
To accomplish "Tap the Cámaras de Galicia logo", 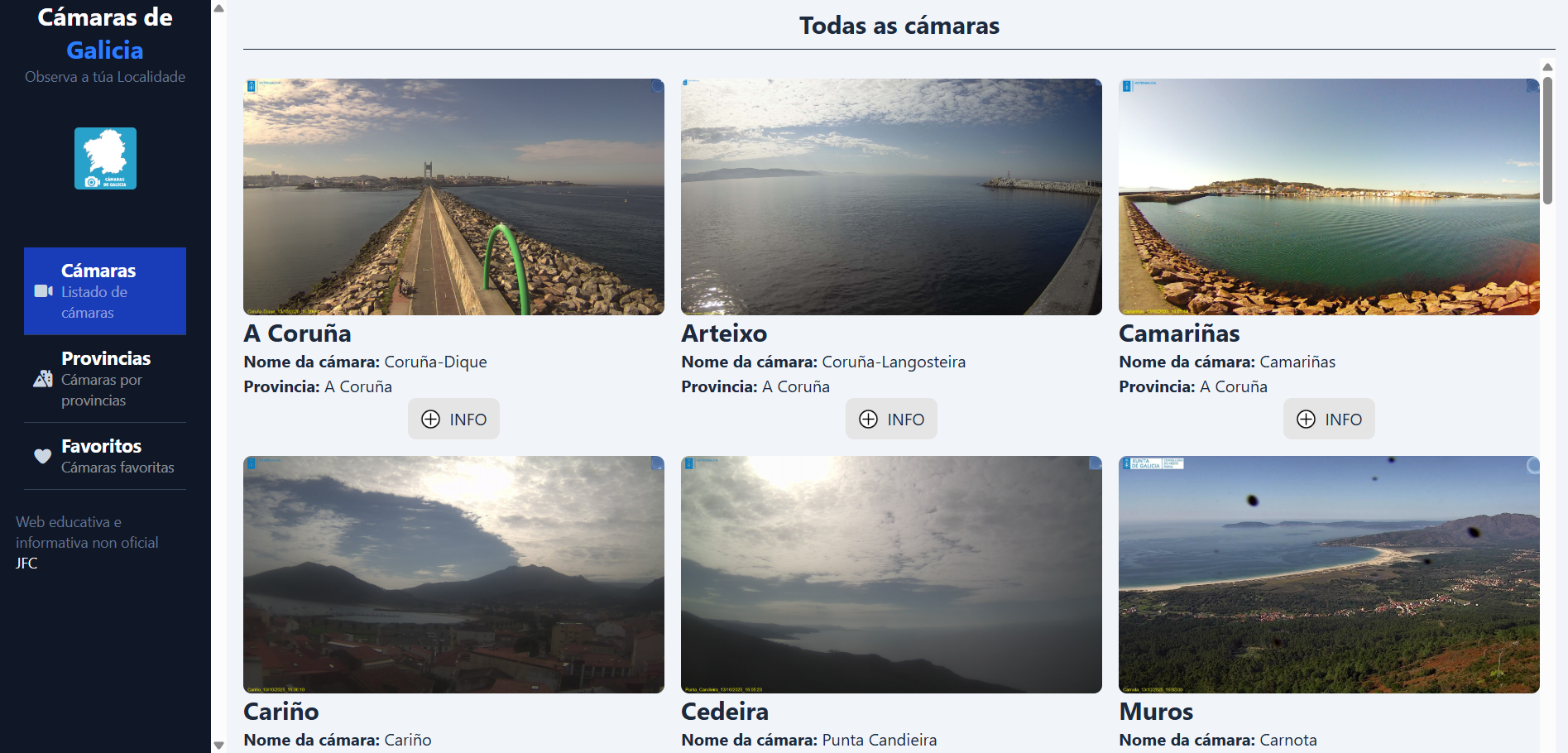I will tap(105, 158).
